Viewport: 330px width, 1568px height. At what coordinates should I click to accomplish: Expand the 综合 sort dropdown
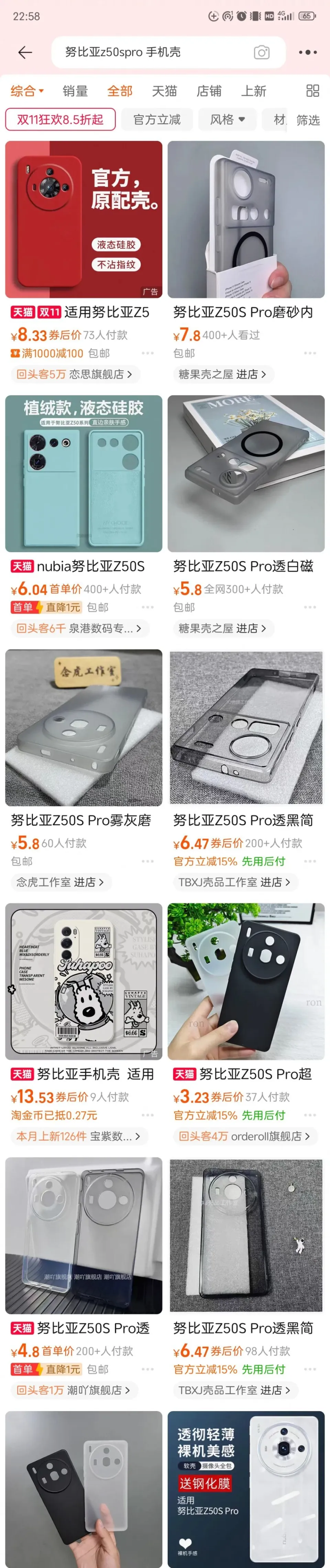point(27,91)
